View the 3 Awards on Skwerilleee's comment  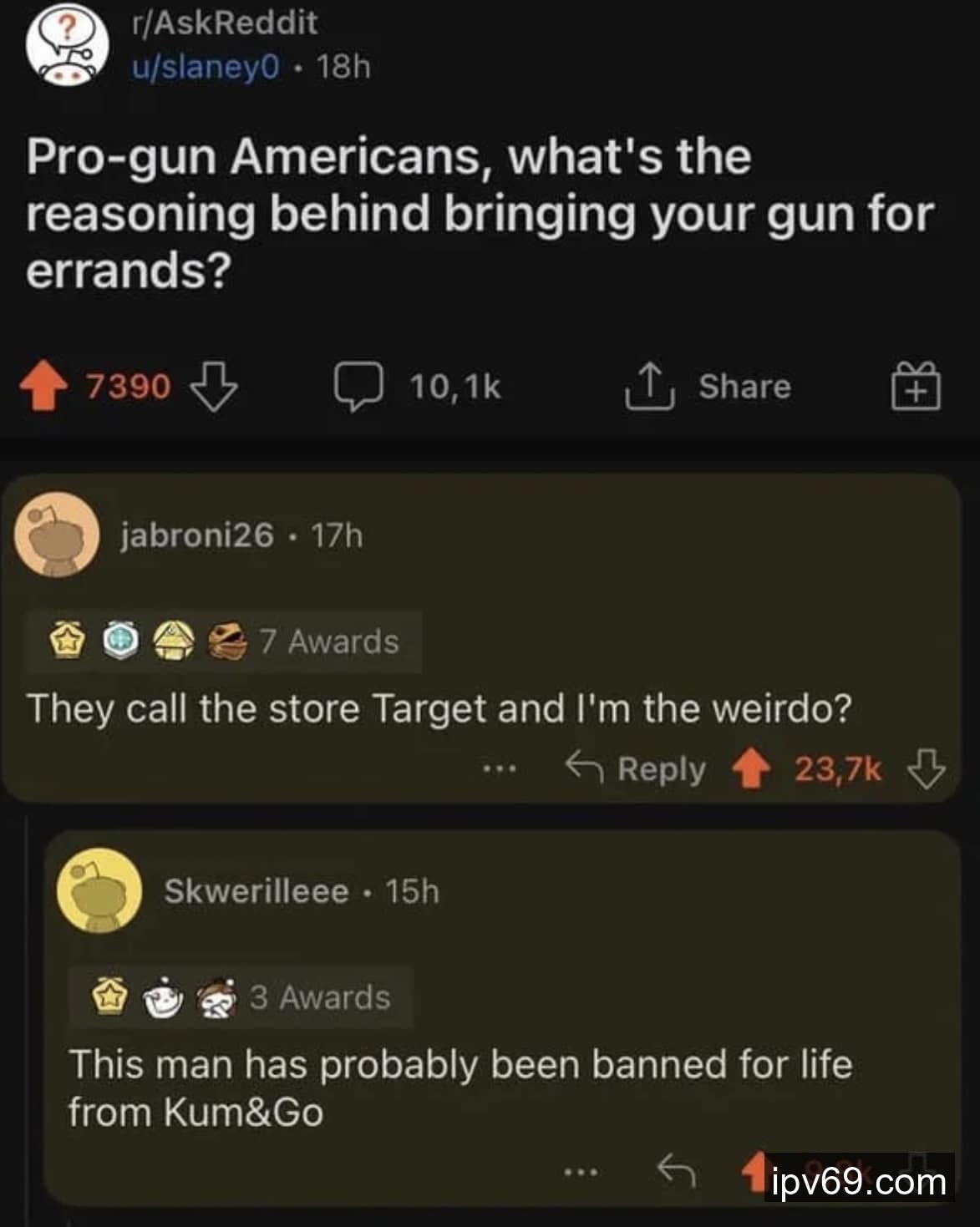tap(241, 997)
